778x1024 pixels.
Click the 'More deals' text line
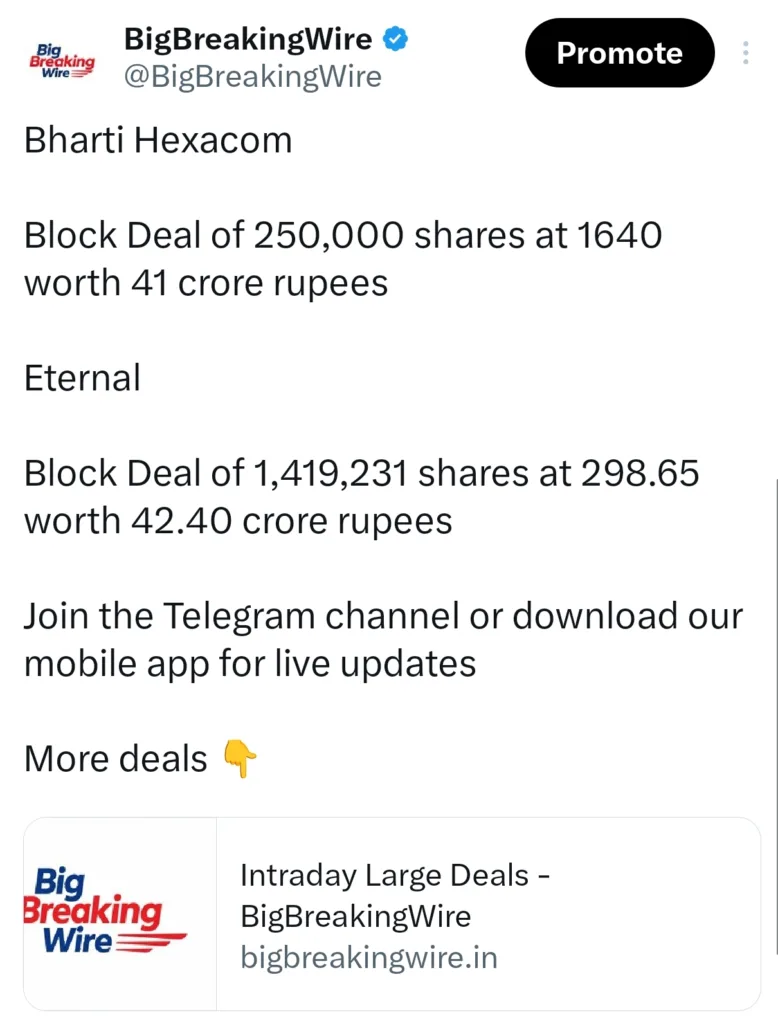114,758
